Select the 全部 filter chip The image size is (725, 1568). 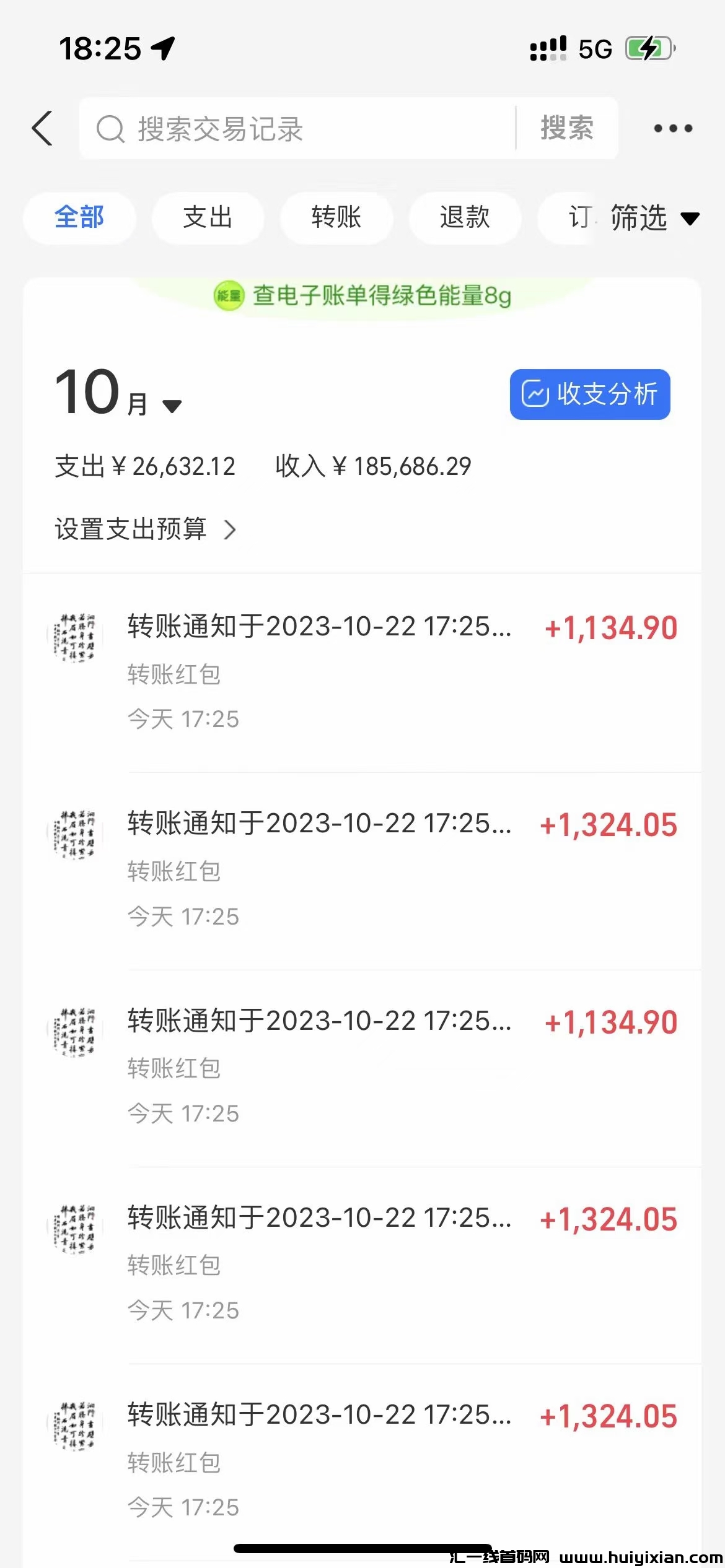click(79, 217)
